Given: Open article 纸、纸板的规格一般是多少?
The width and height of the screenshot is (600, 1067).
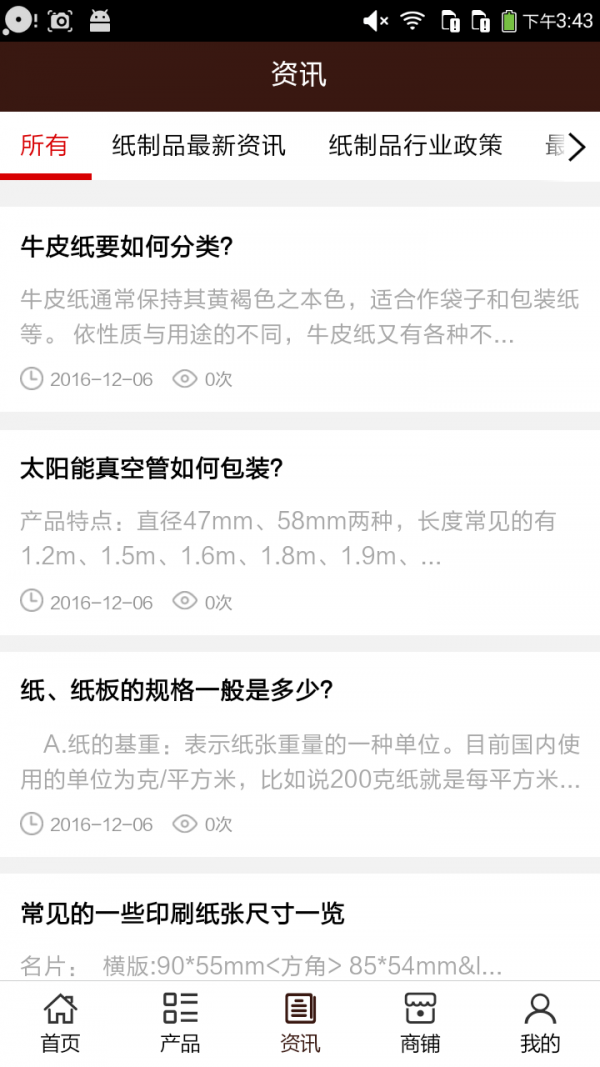Looking at the screenshot, I should 177,690.
